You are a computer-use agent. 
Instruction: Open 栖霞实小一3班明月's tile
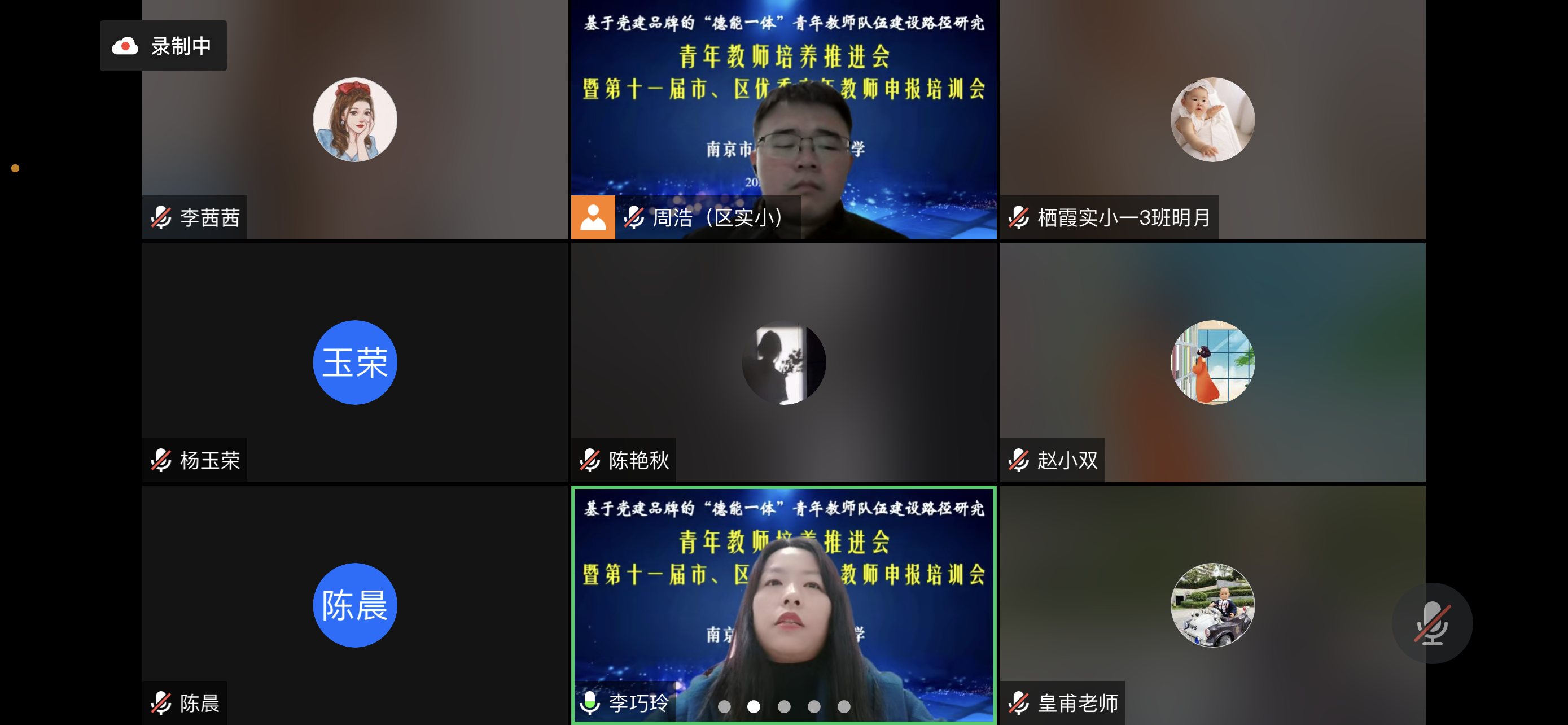point(1212,120)
